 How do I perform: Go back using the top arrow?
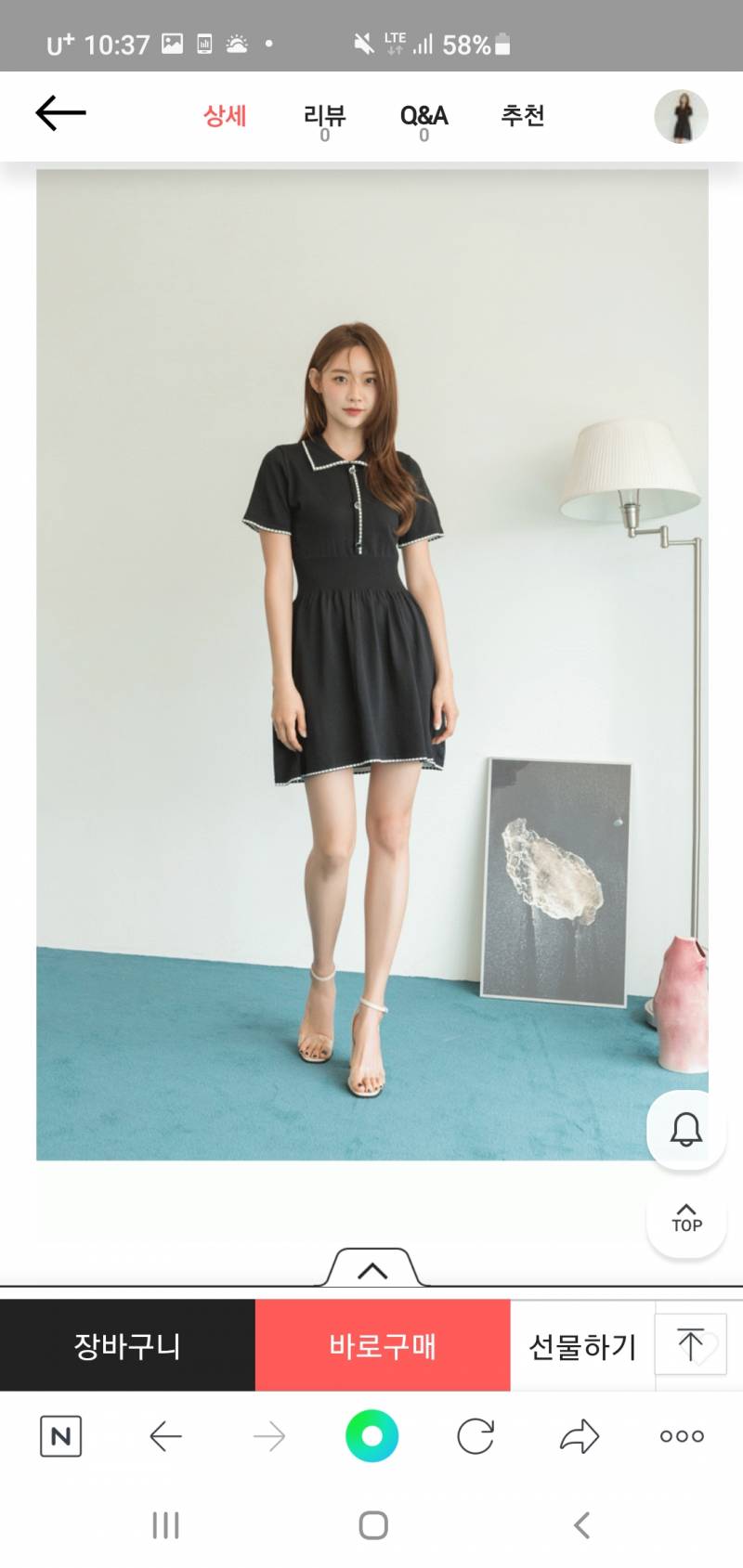(x=60, y=114)
